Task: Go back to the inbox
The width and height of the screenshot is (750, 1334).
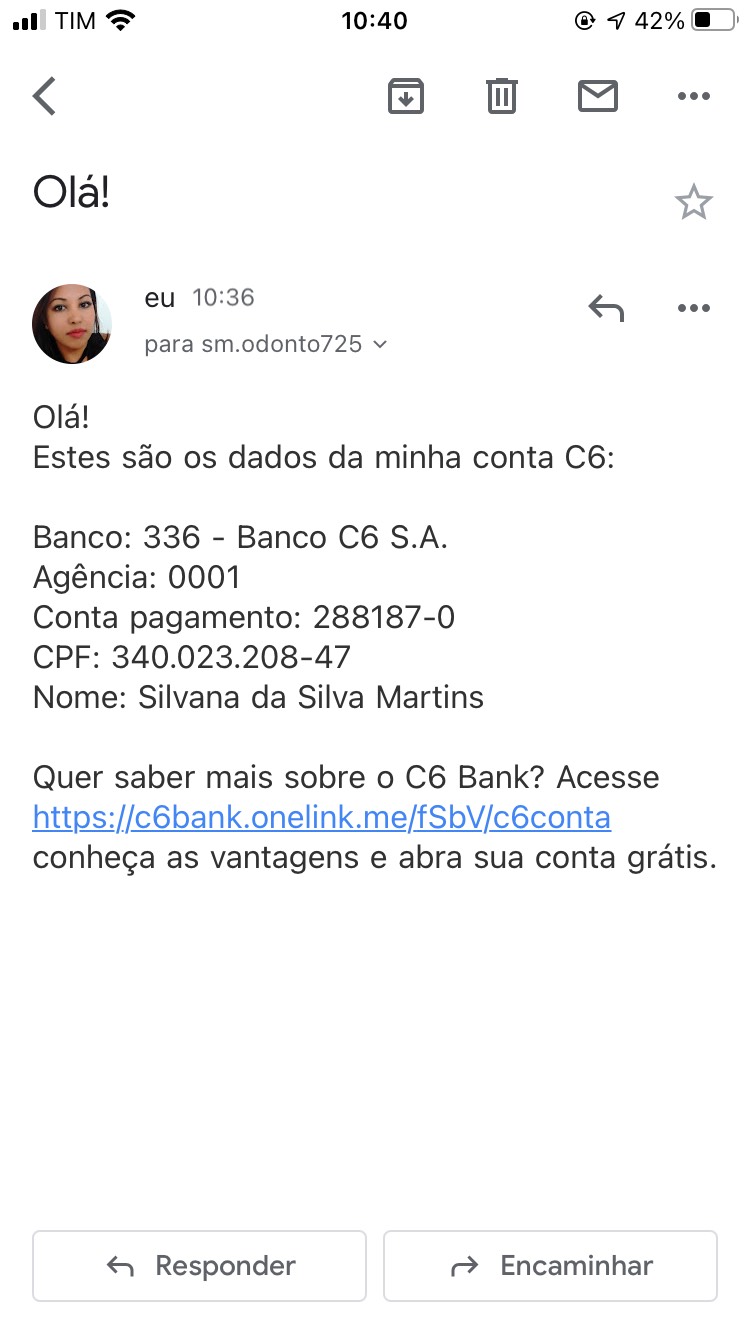Action: (45, 96)
